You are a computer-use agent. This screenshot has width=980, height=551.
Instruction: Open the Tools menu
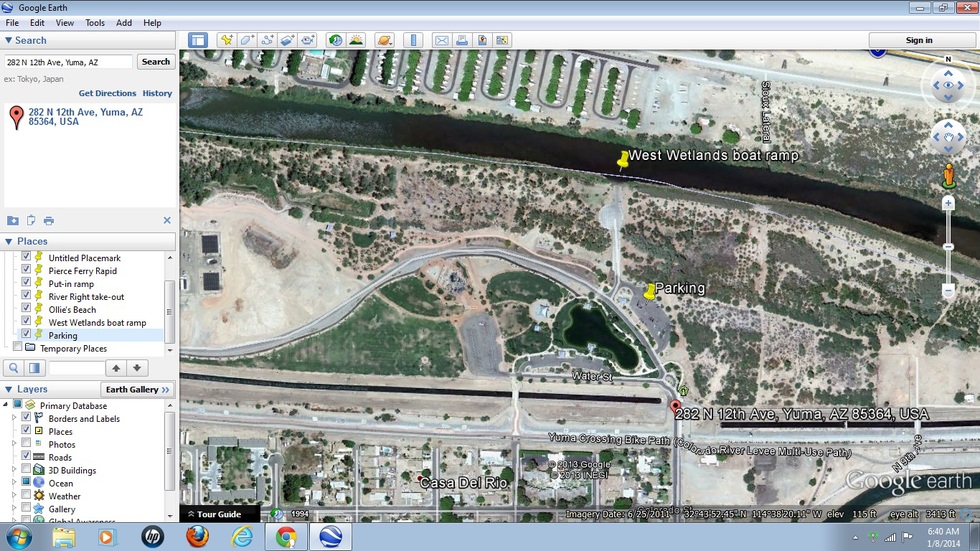click(x=95, y=22)
